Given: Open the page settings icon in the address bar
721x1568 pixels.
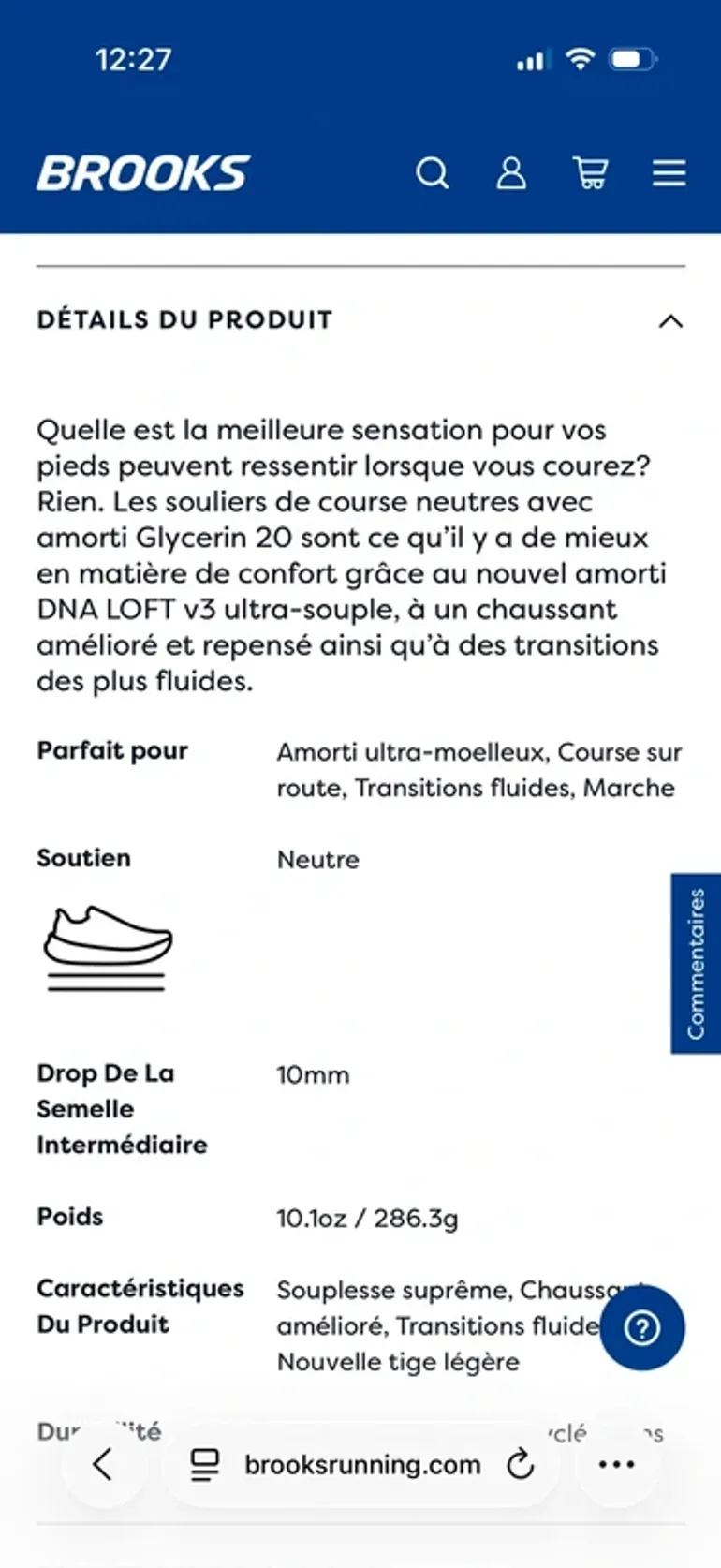Looking at the screenshot, I should coord(205,1464).
